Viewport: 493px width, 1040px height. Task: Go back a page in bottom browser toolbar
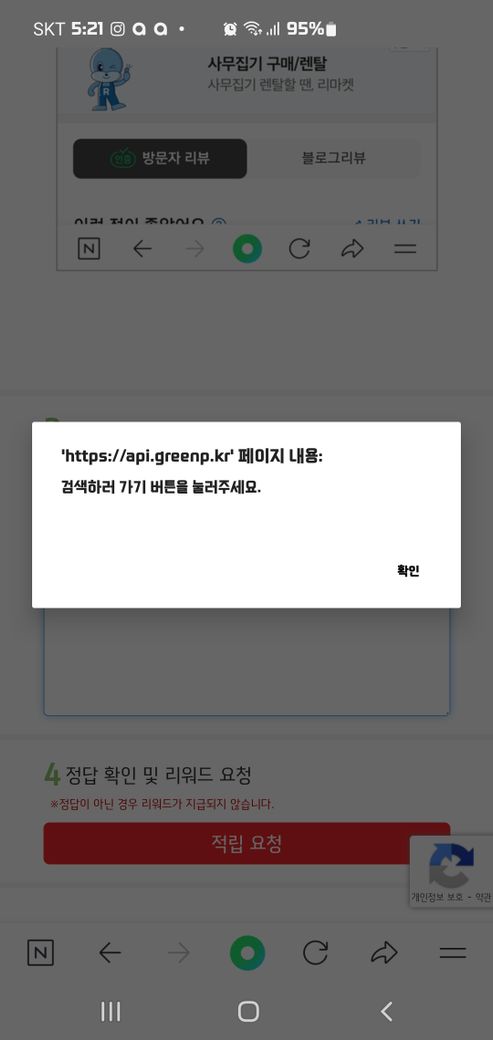pos(109,953)
